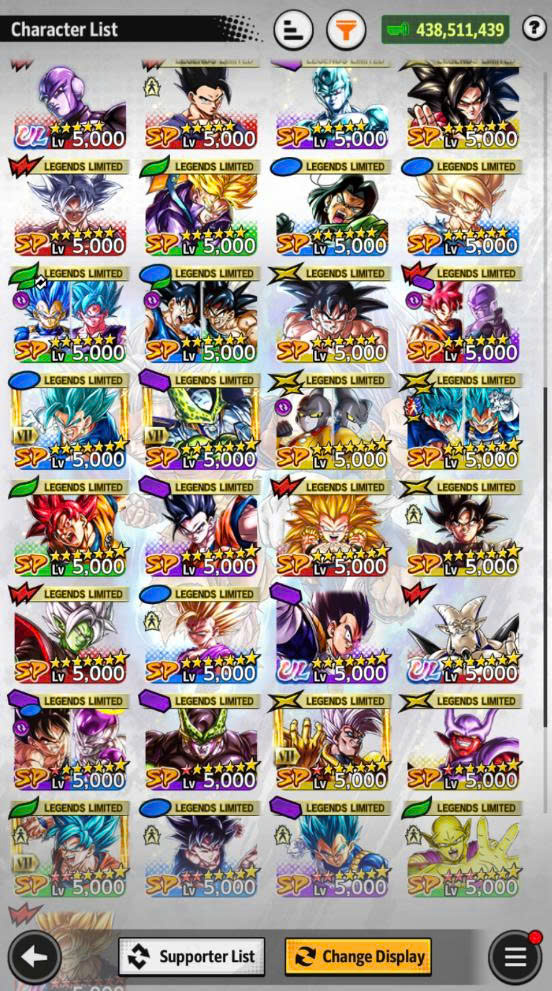Open the Vegeta UL purple card
552x991 pixels.
[x=332, y=635]
